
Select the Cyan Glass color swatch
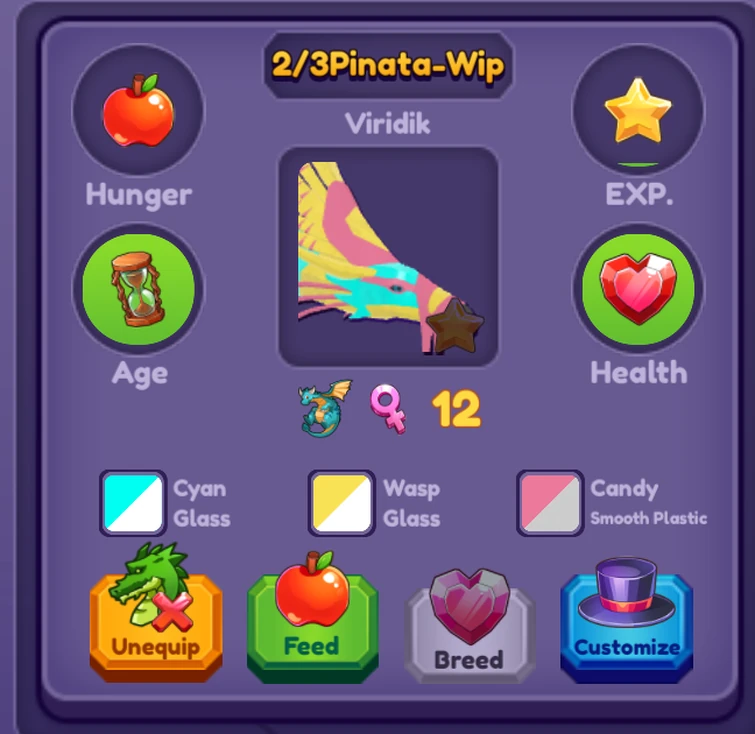click(x=133, y=503)
